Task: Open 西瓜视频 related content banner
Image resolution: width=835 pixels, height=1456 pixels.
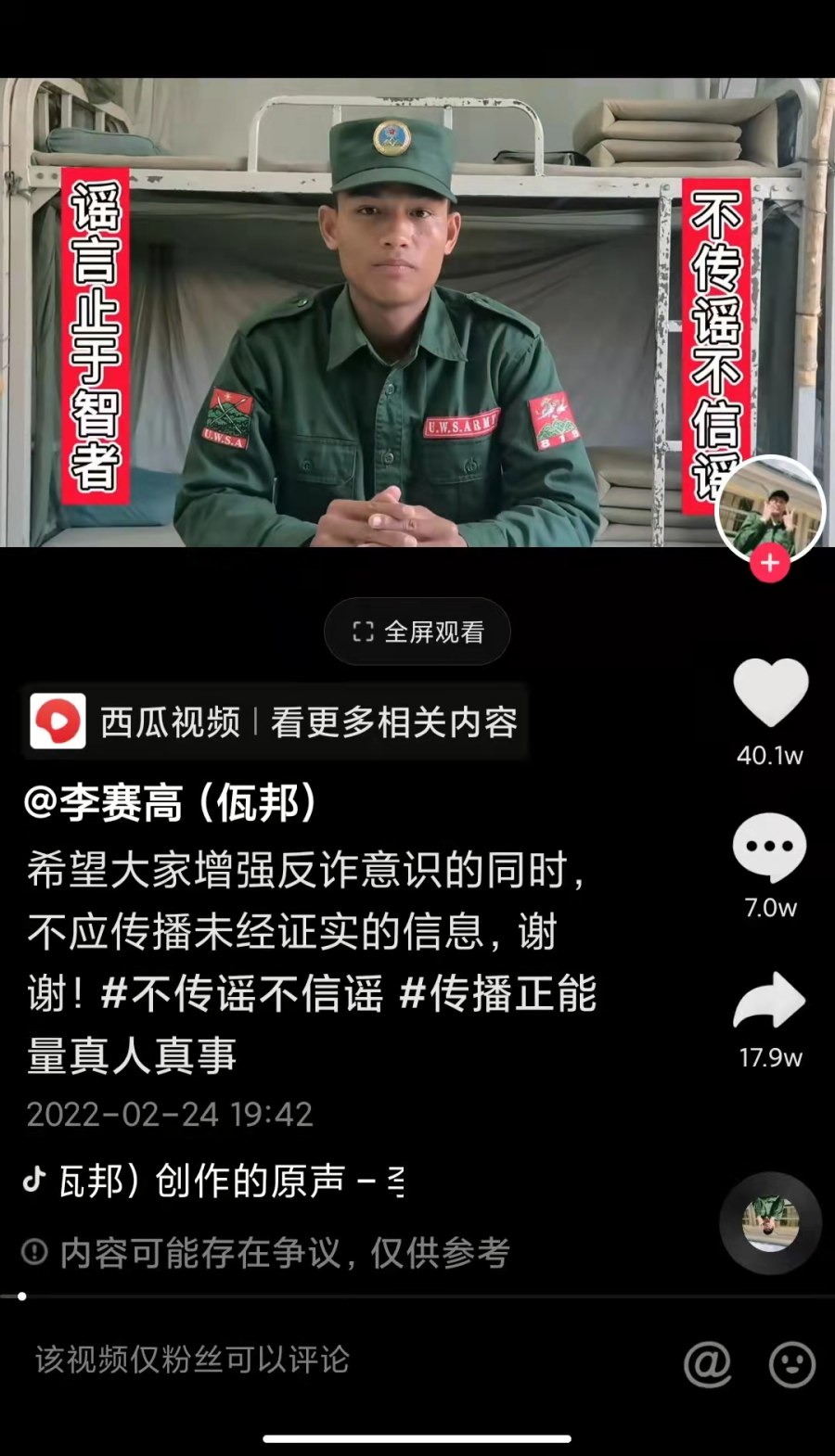Action: pyautogui.click(x=276, y=722)
